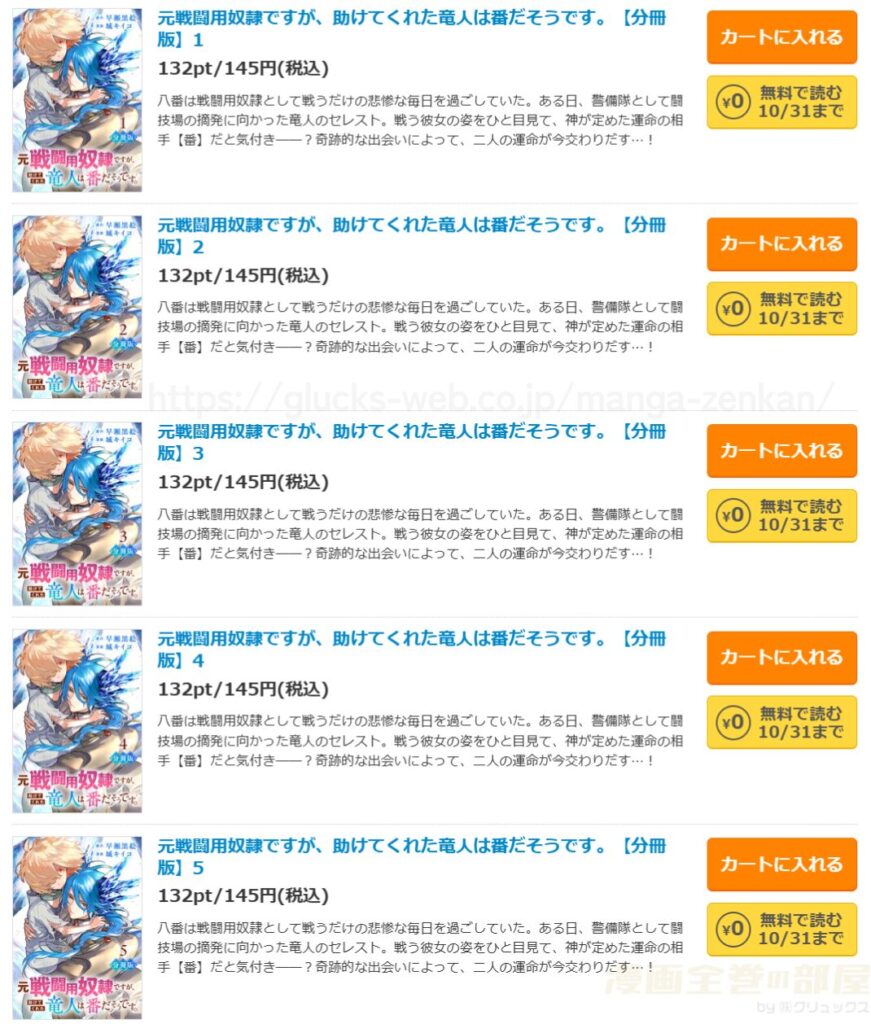Viewport: 871px width, 1024px height.
Task: Add volume 1 to the cart
Action: coord(781,38)
